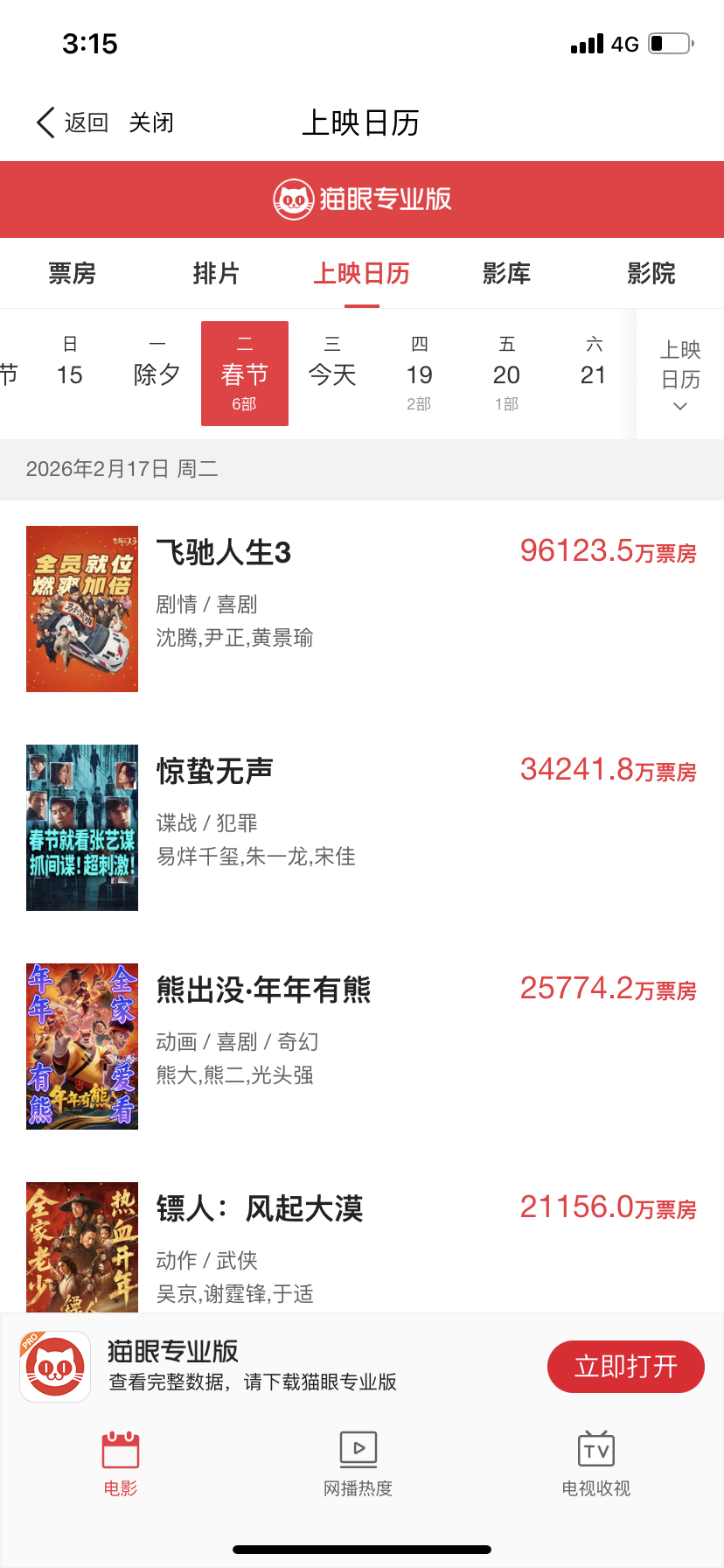Switch to the 网播热度 bottom tab
The height and width of the screenshot is (1568, 724).
359,1463
